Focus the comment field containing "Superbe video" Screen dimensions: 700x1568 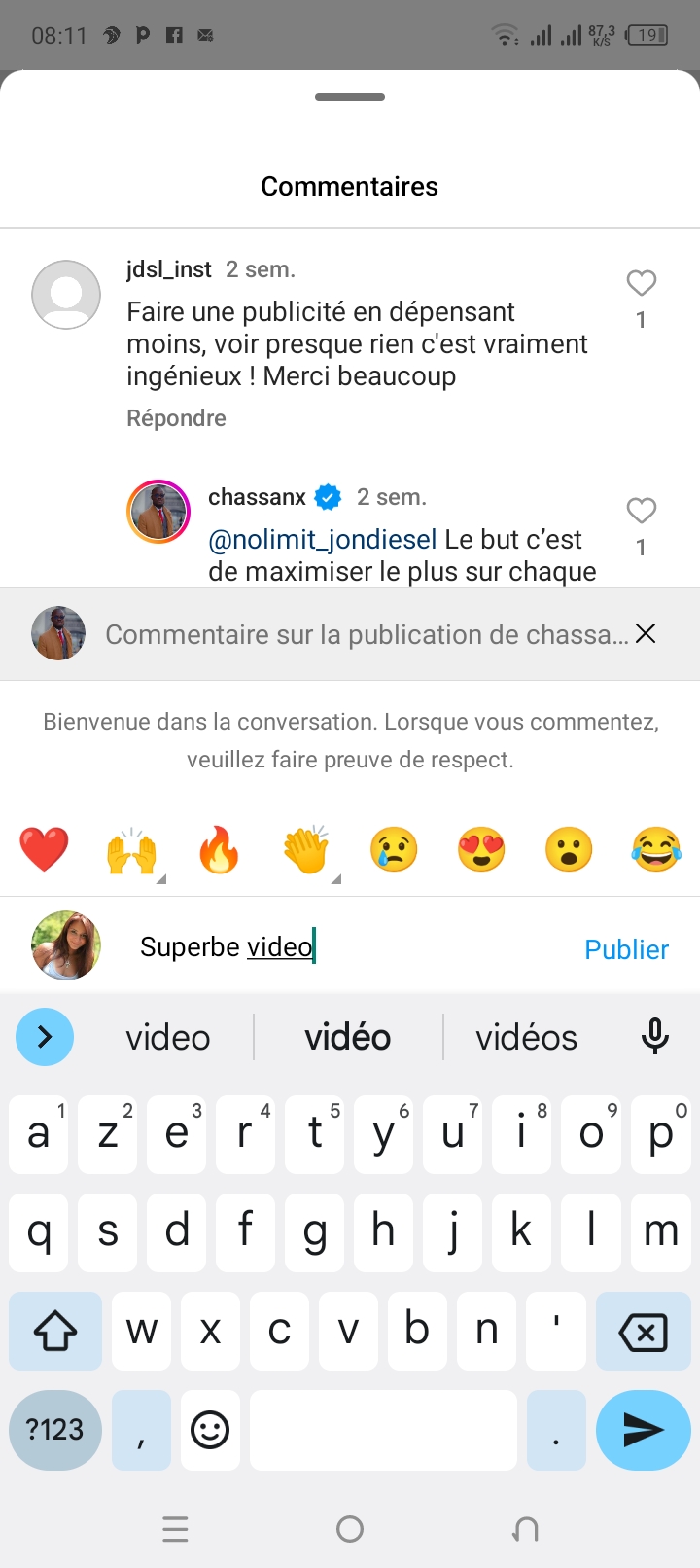click(x=350, y=947)
